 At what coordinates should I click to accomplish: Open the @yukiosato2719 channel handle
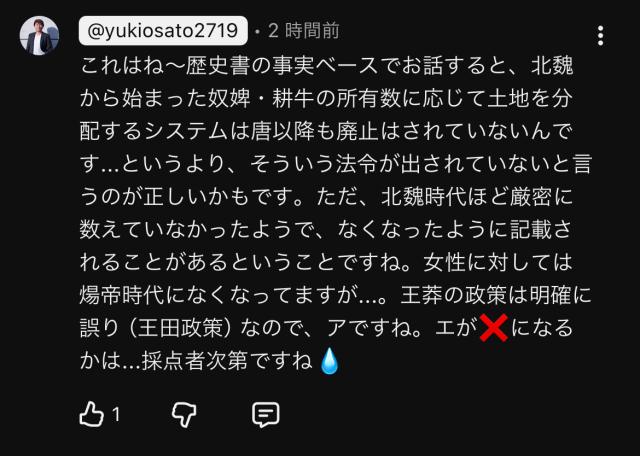tap(163, 31)
